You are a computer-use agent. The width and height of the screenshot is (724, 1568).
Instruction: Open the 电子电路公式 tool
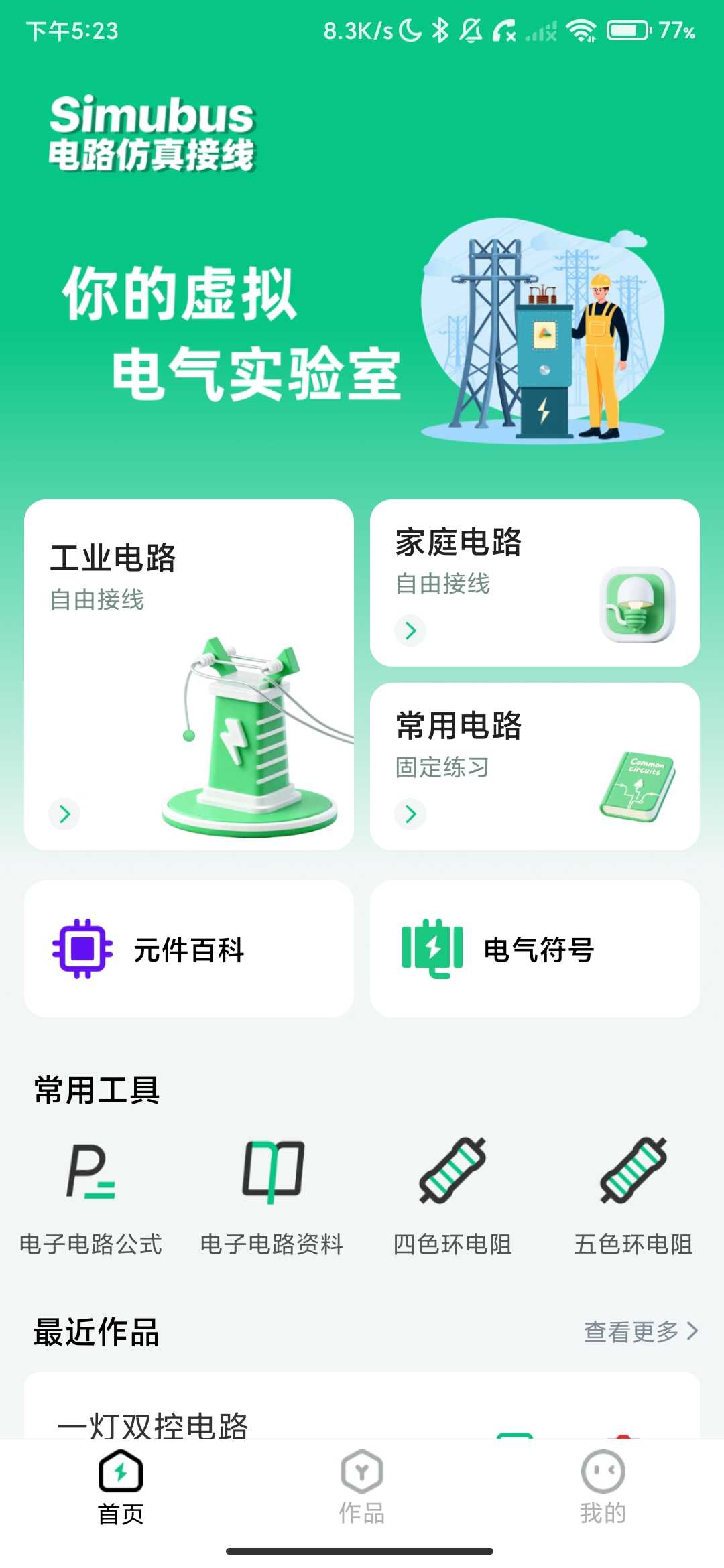90,1196
